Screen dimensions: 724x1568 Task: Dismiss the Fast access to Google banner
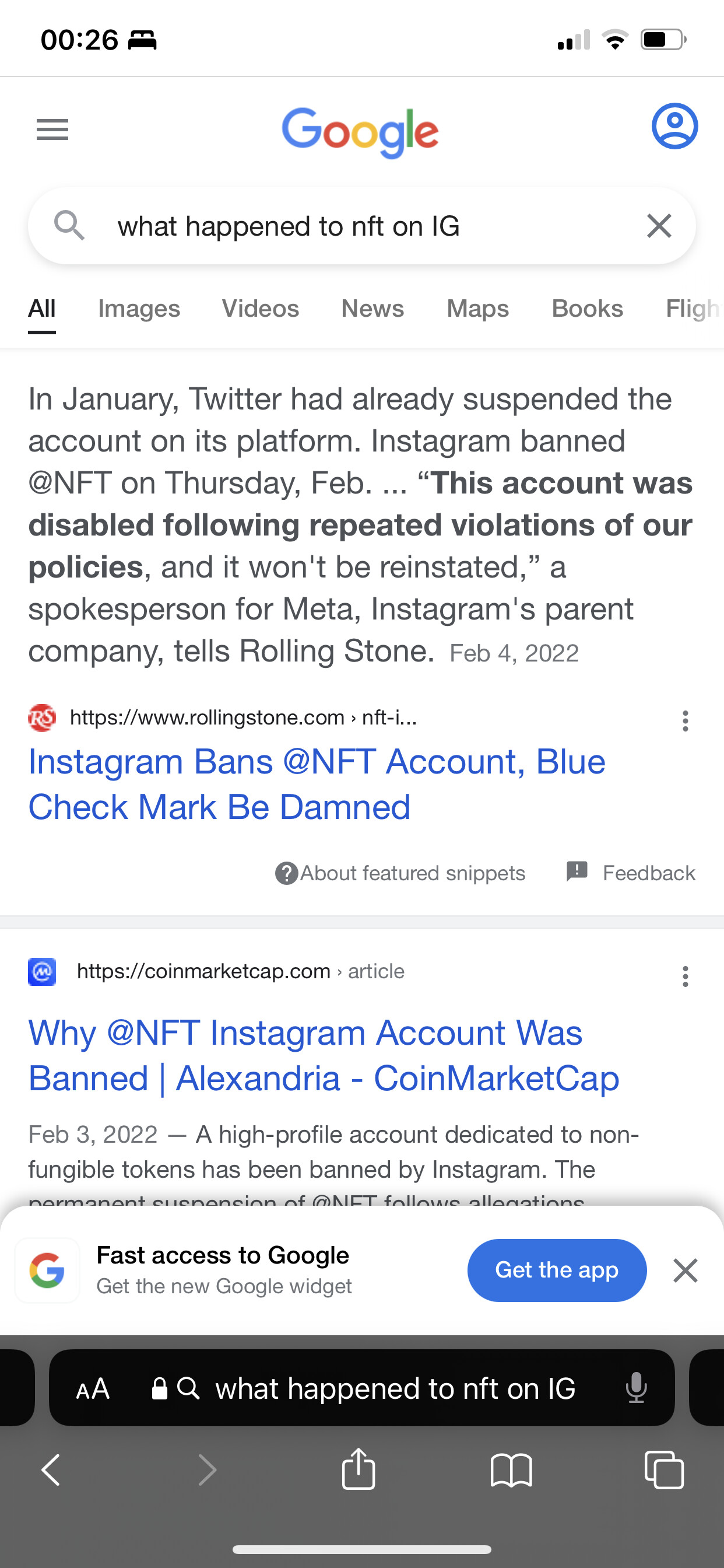point(685,1271)
